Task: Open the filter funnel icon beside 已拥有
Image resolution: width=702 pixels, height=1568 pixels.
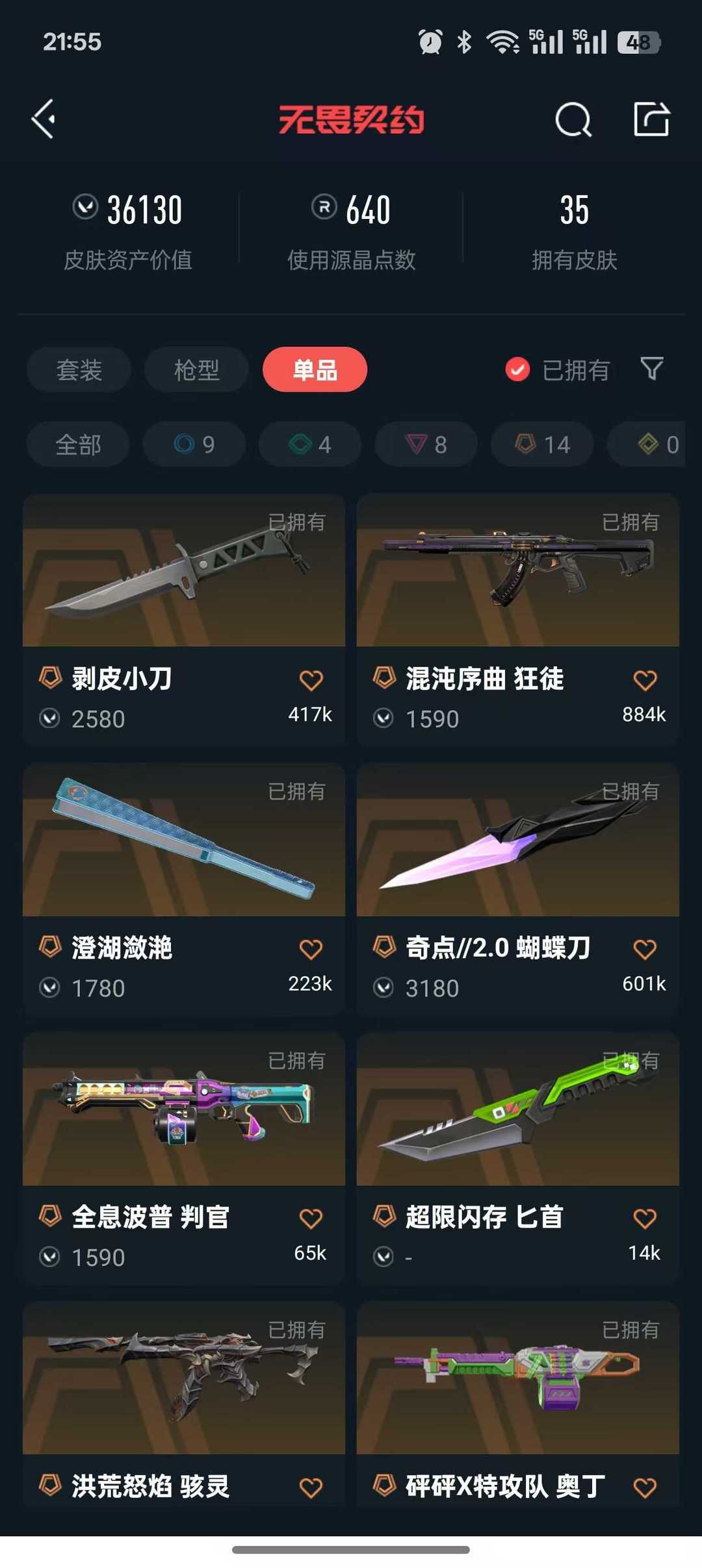Action: pyautogui.click(x=652, y=369)
